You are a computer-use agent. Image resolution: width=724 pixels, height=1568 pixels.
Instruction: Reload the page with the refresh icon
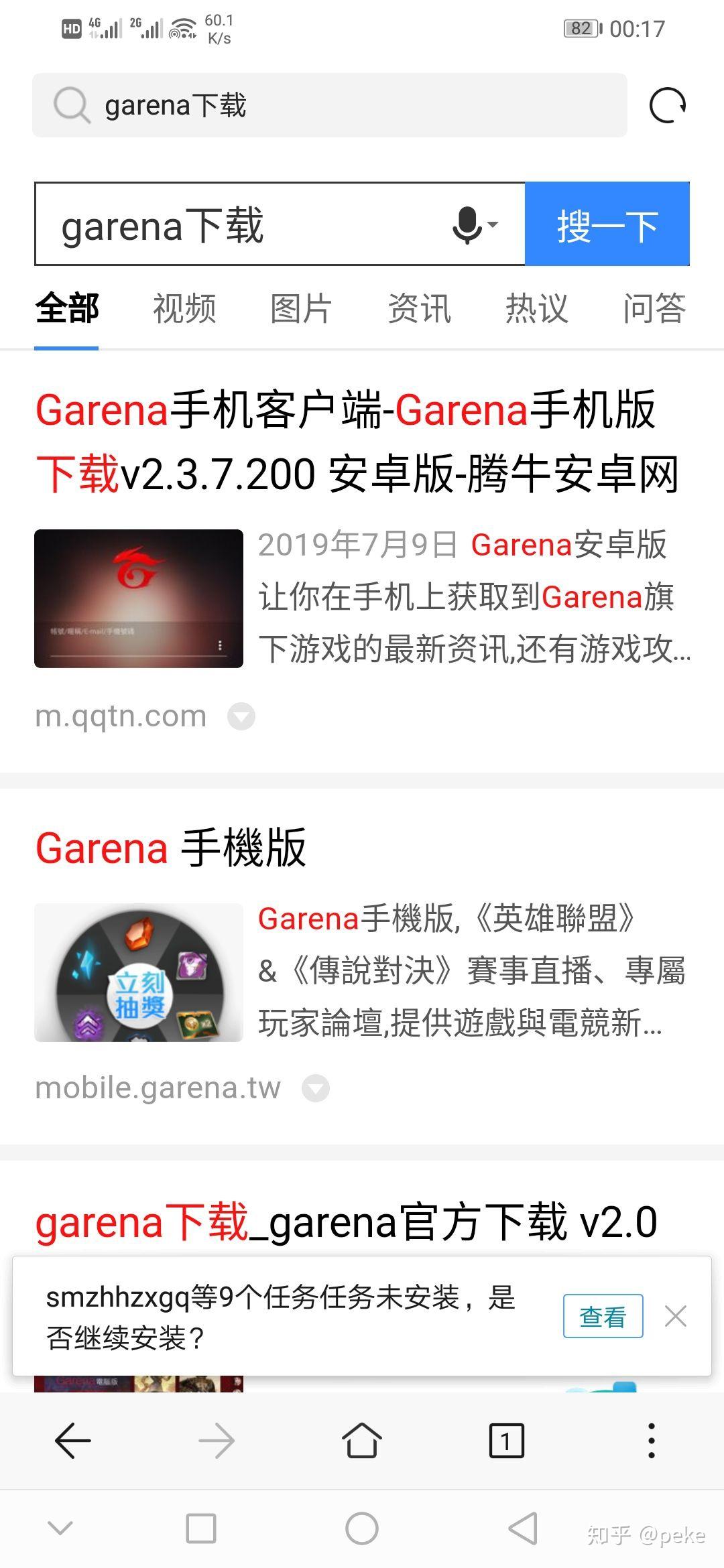coord(668,106)
